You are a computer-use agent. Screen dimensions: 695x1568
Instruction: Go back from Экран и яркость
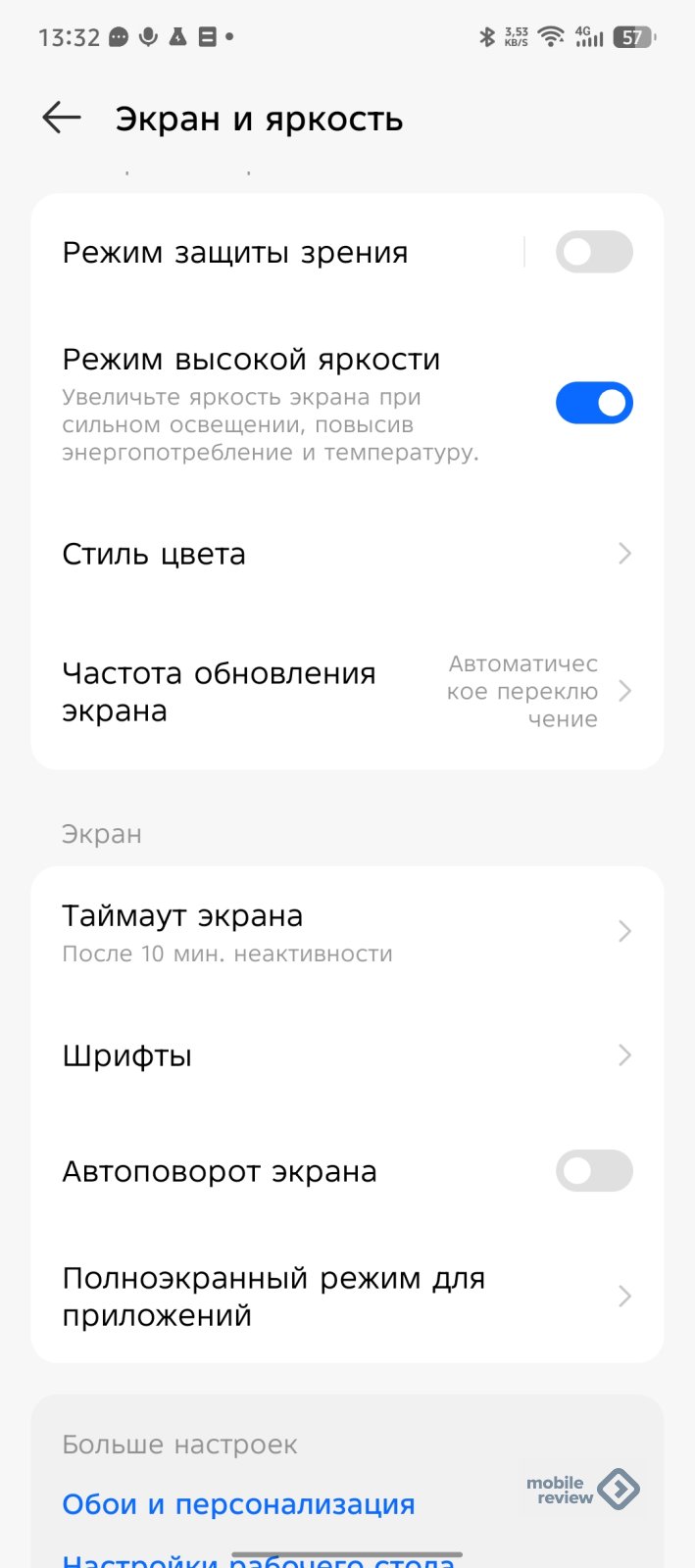click(61, 119)
